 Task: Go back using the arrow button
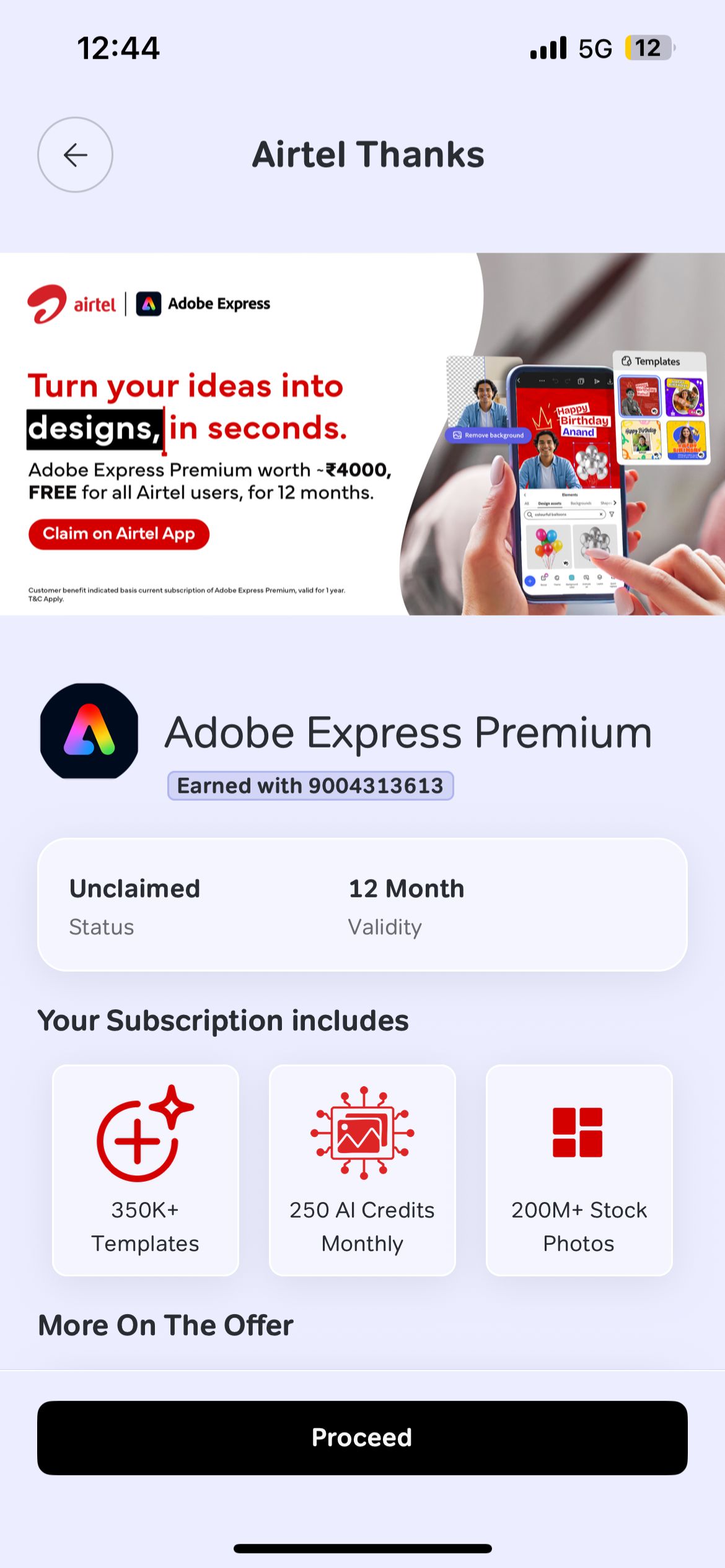coord(75,155)
